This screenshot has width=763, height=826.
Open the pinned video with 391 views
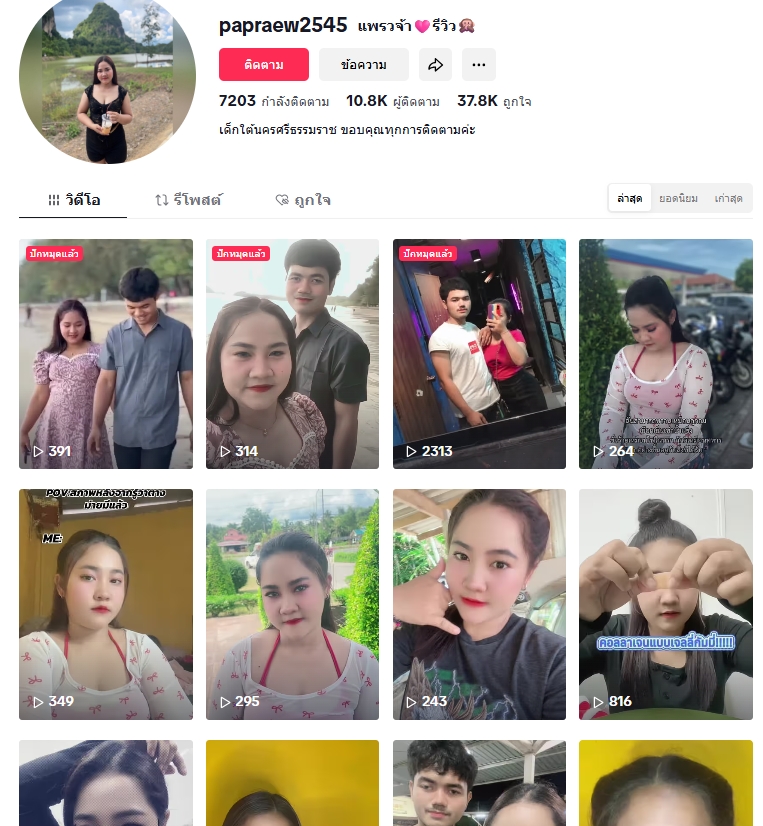[105, 354]
